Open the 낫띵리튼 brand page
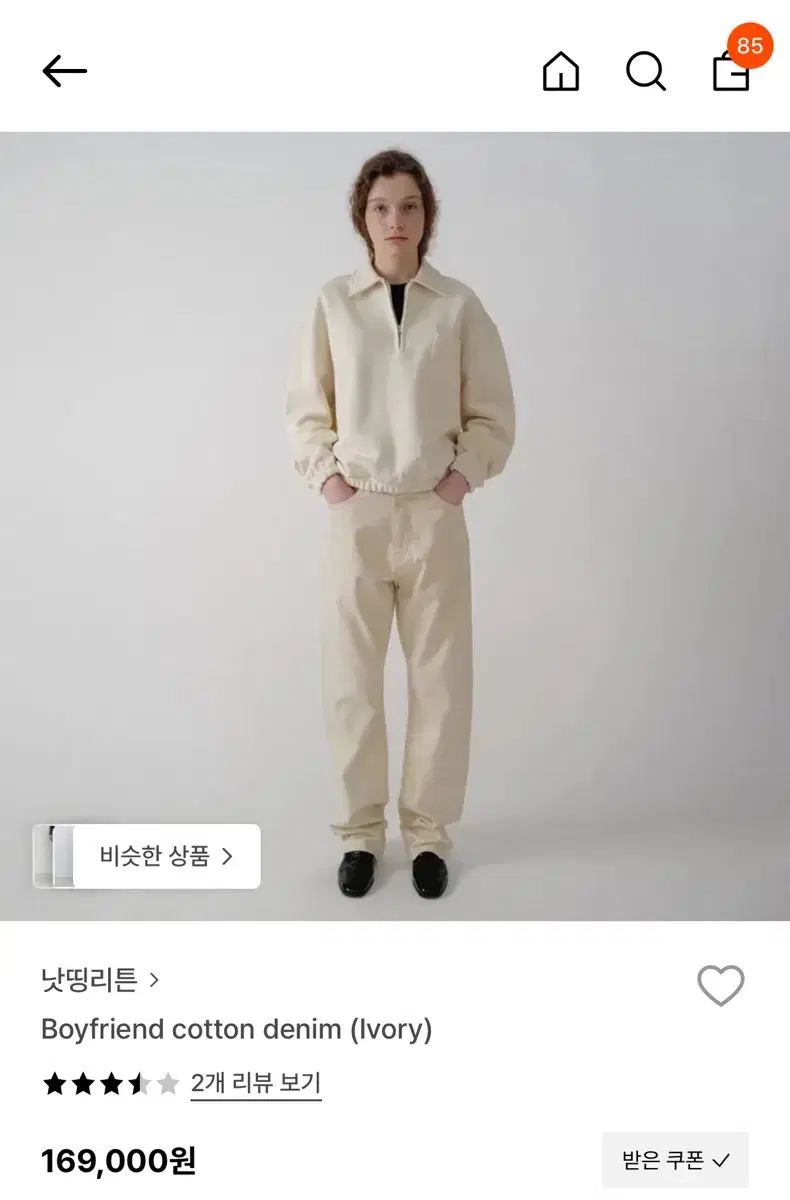Image resolution: width=790 pixels, height=1200 pixels. coord(100,980)
